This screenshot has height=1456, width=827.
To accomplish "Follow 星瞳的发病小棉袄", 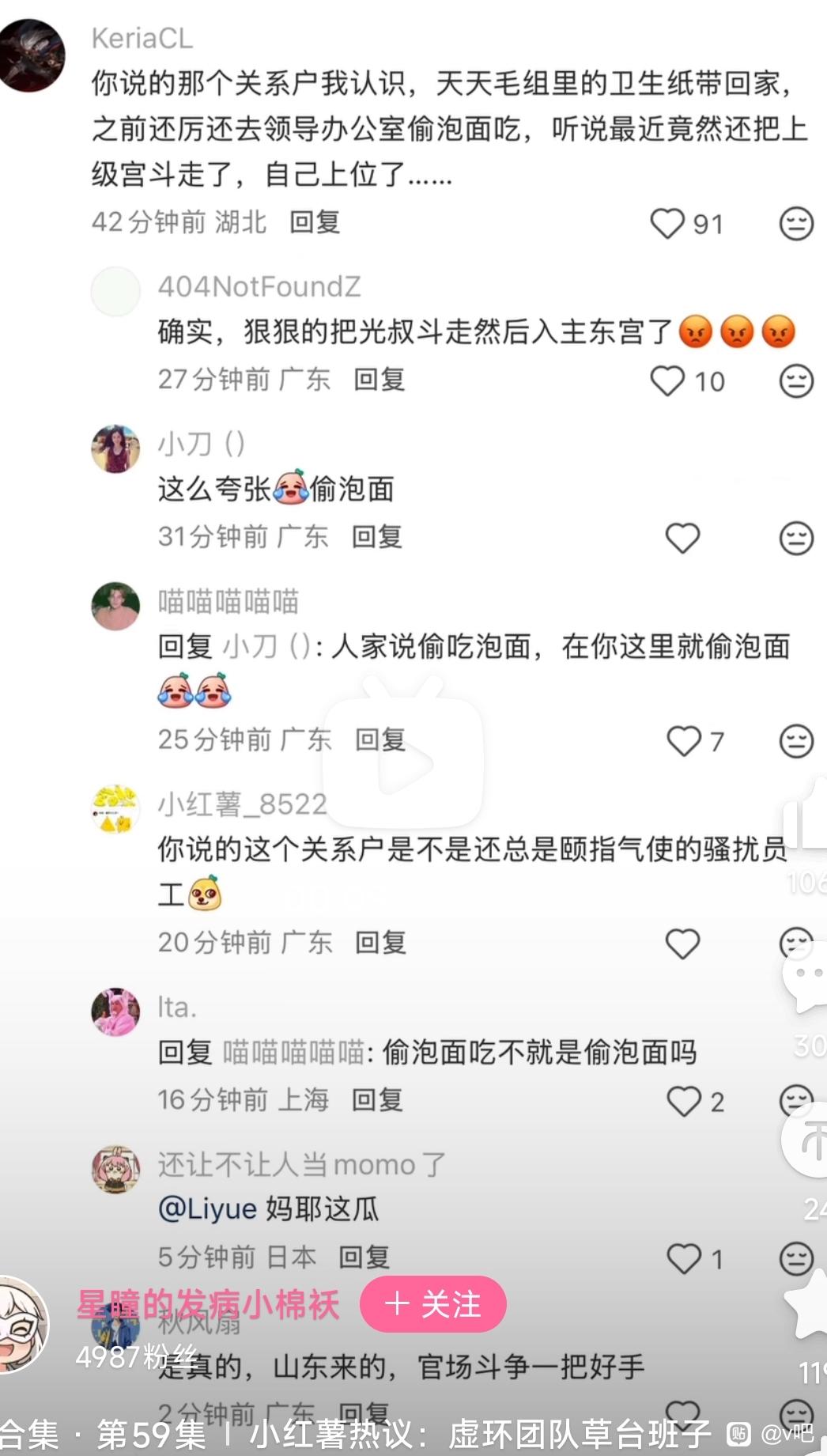I will pos(432,1304).
